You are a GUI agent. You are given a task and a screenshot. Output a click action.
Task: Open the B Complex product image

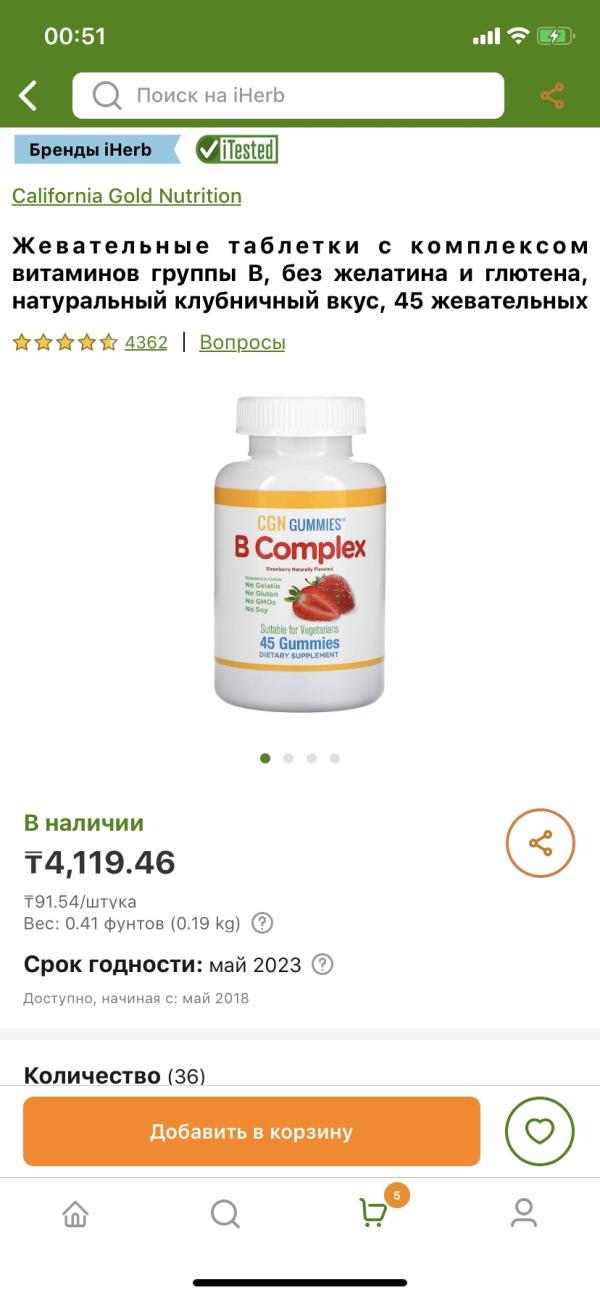[300, 553]
